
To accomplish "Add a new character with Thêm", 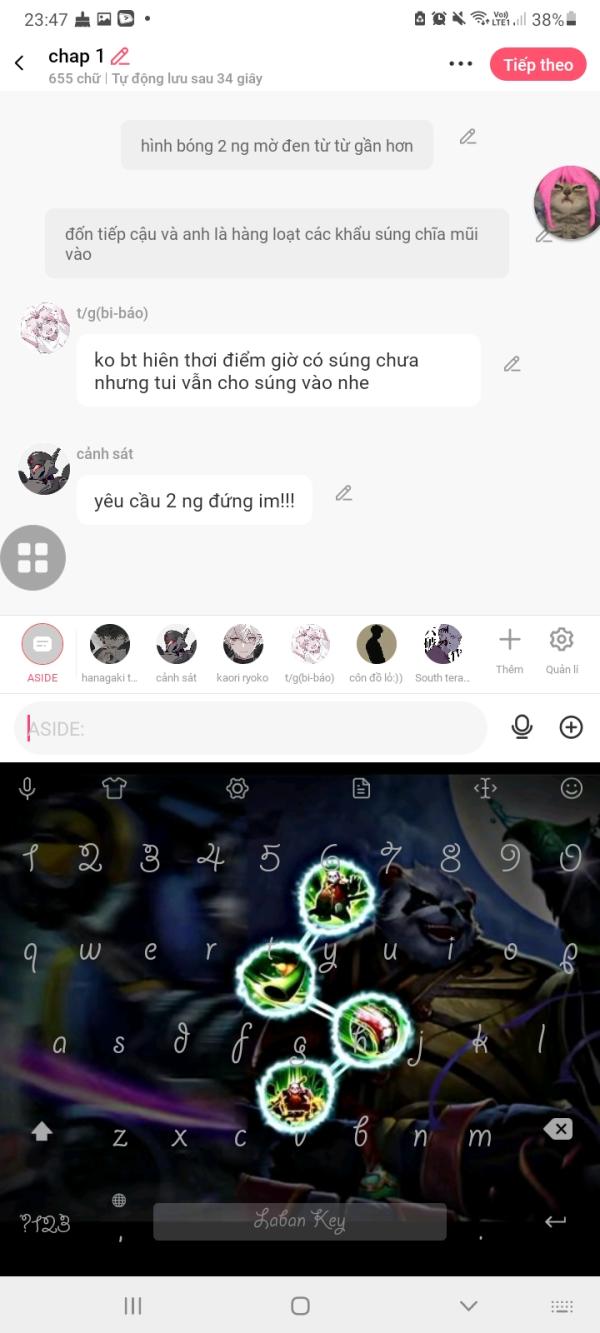I will (x=509, y=649).
